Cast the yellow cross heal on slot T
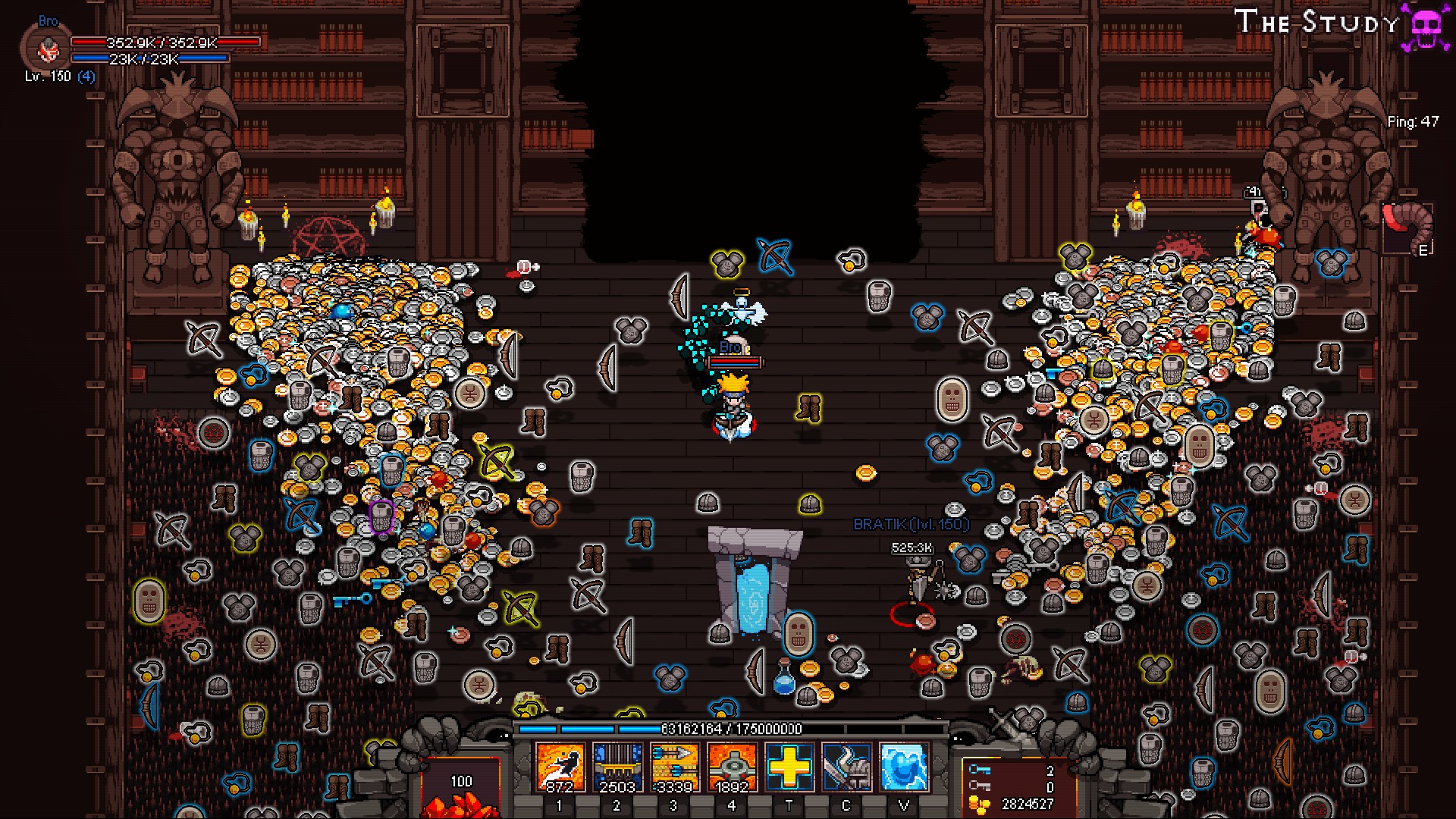The image size is (1456, 819). point(789,767)
